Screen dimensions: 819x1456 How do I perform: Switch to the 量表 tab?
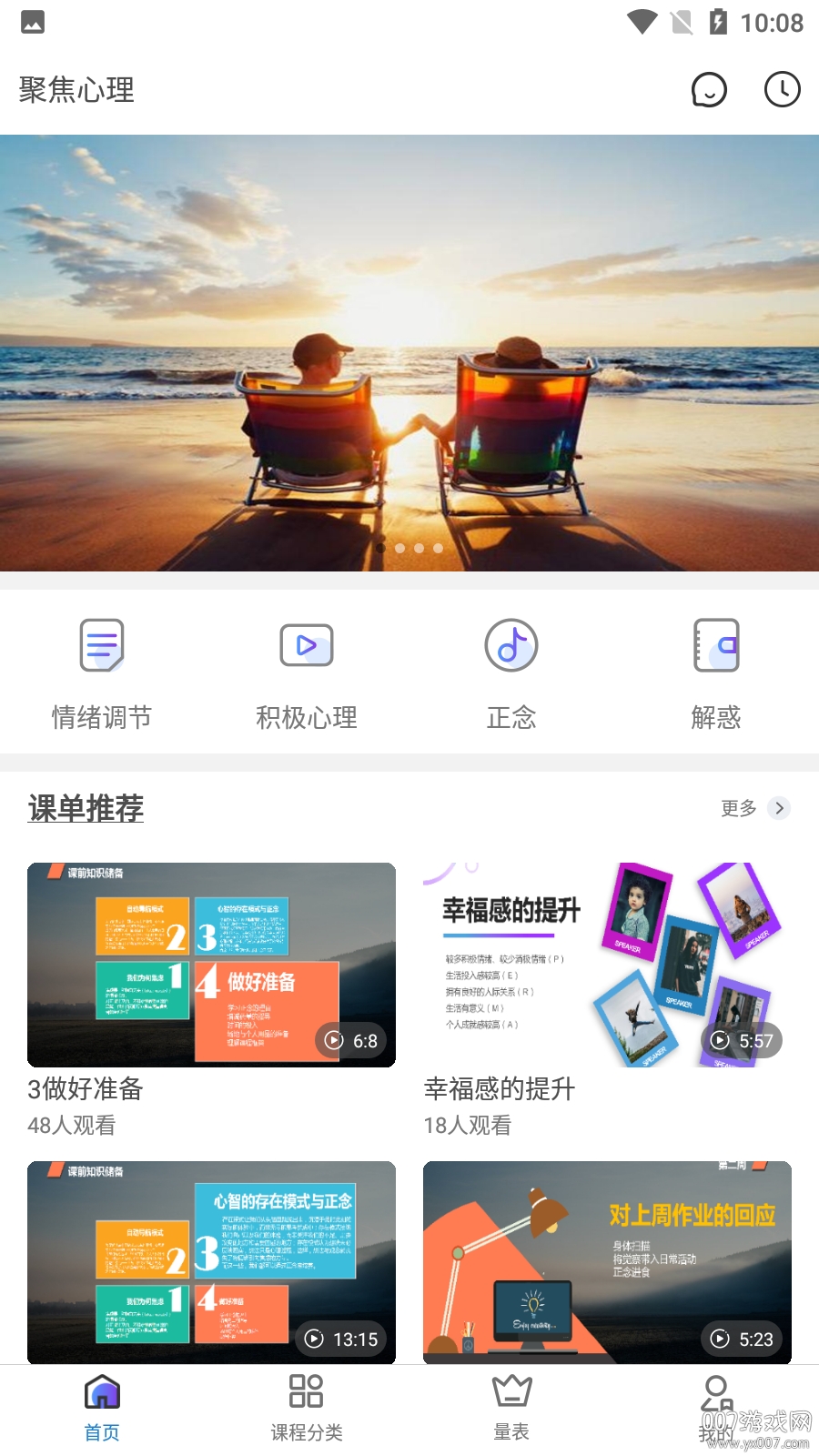(x=511, y=1408)
